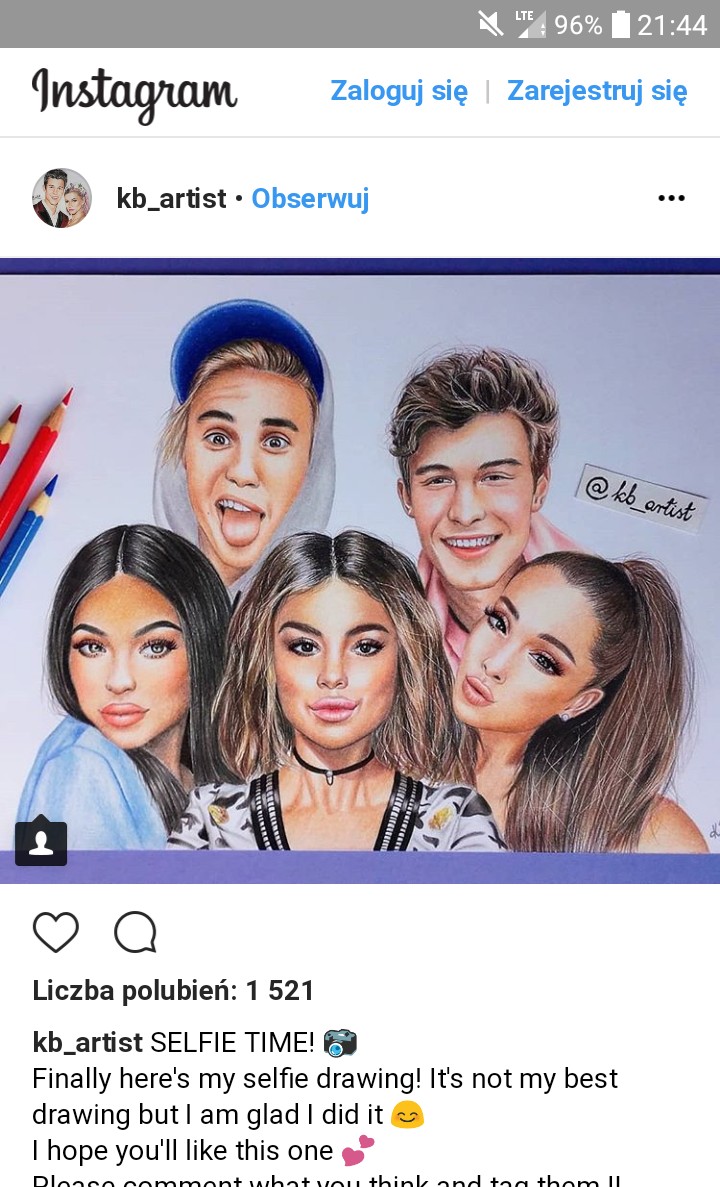
Task: Show tagged people on the drawing post
Action: [41, 841]
